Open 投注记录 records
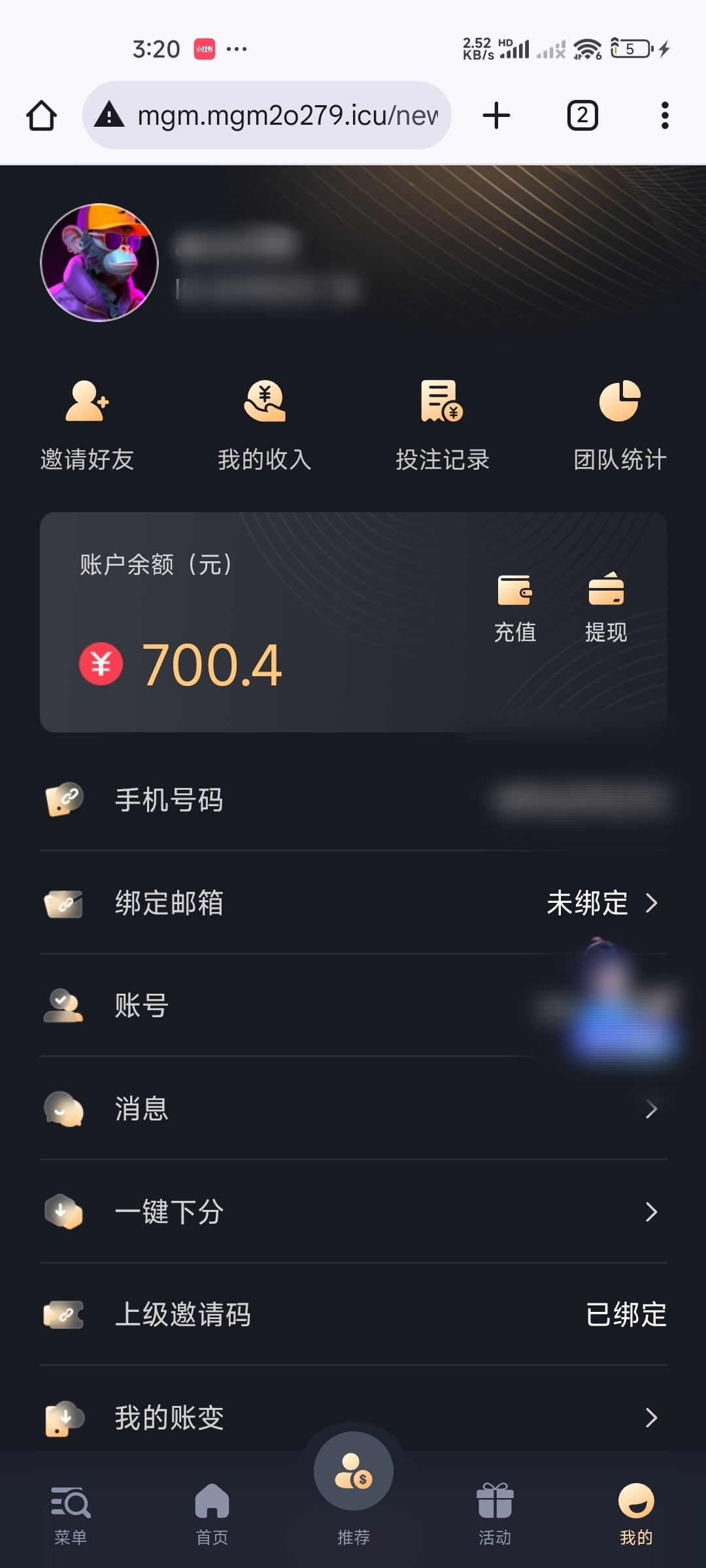 (x=442, y=425)
